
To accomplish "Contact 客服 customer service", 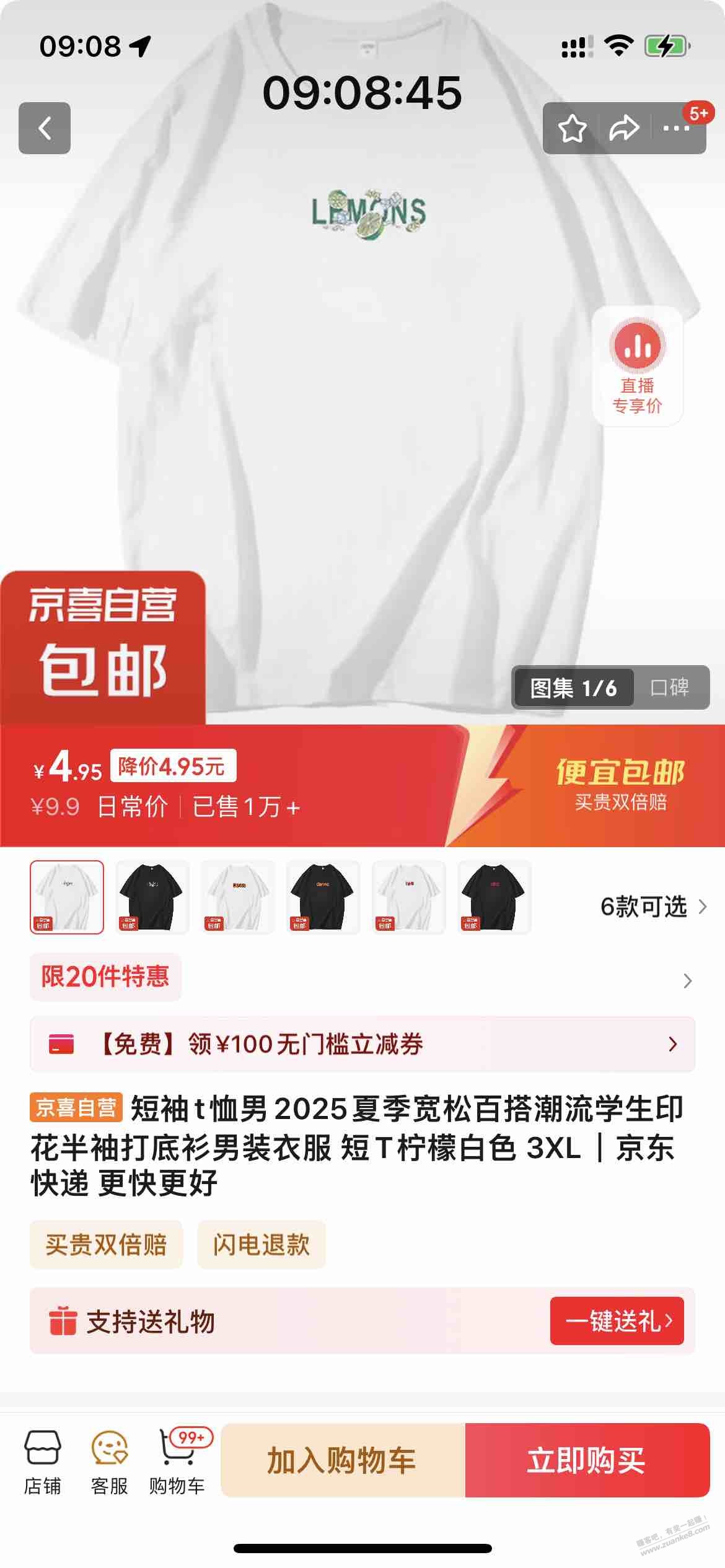I will pos(110,1461).
